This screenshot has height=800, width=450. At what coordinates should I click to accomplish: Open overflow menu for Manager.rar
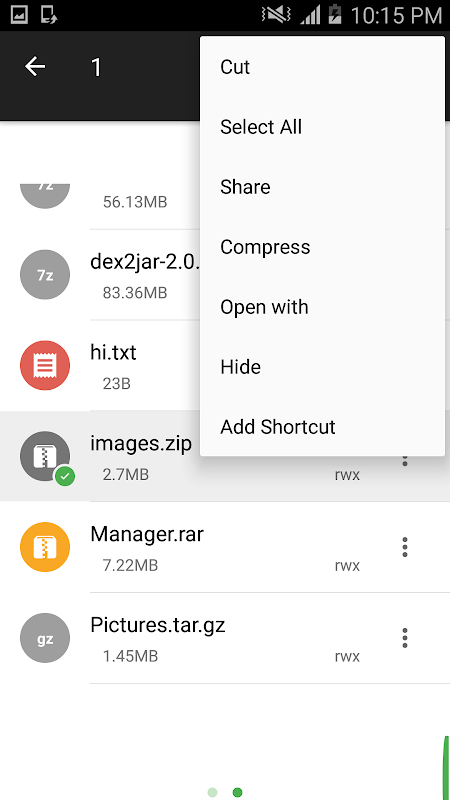(405, 547)
